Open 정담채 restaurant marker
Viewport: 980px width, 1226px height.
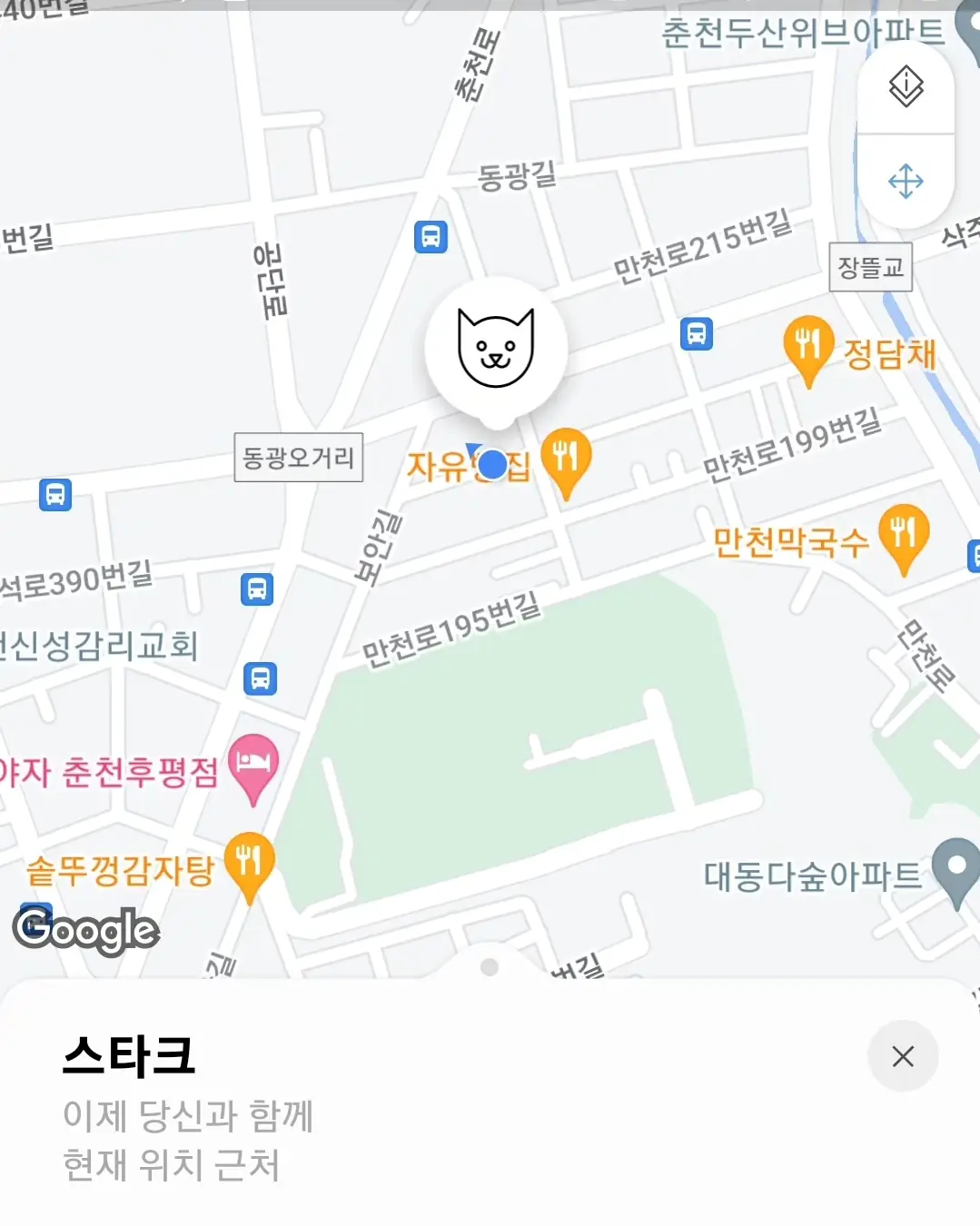pyautogui.click(x=807, y=347)
